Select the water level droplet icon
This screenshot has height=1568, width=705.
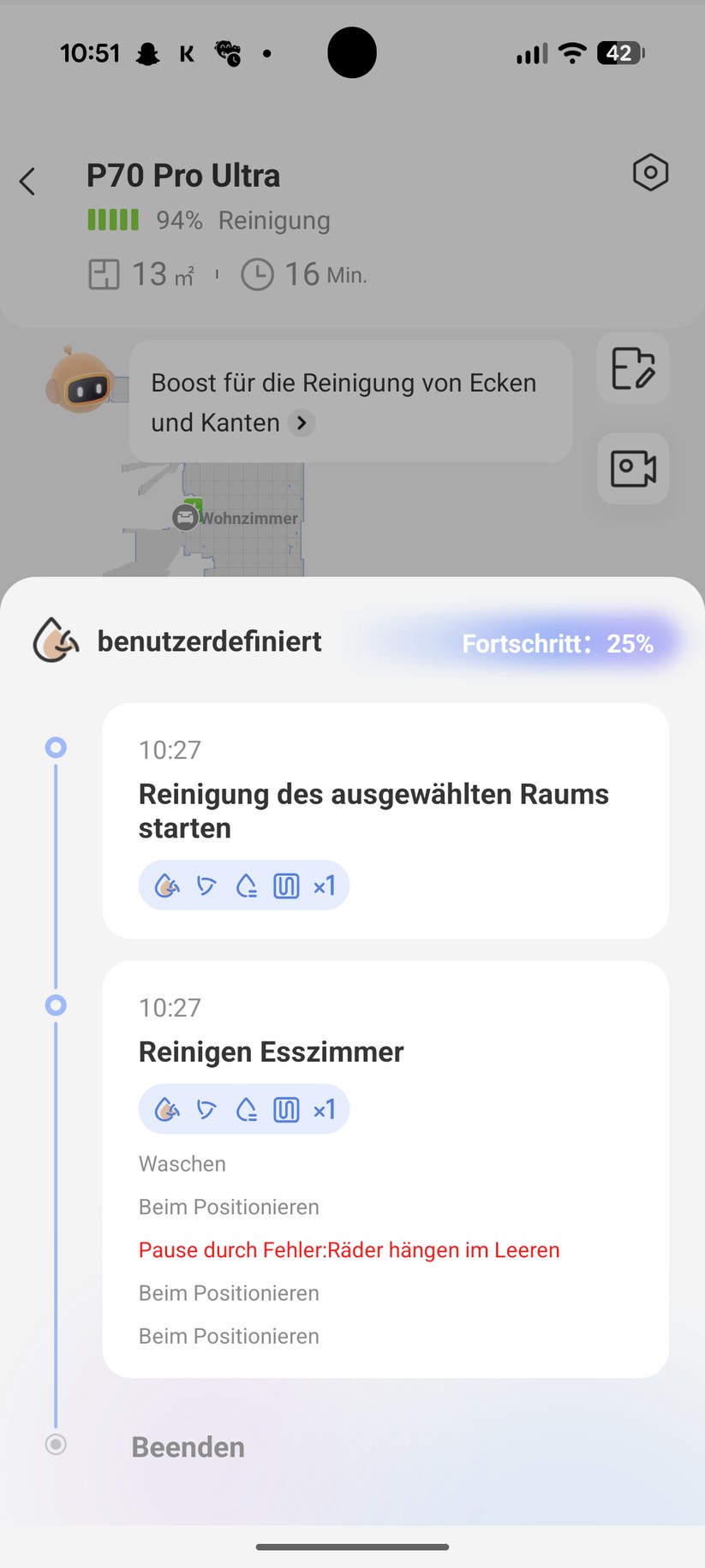pyautogui.click(x=246, y=885)
